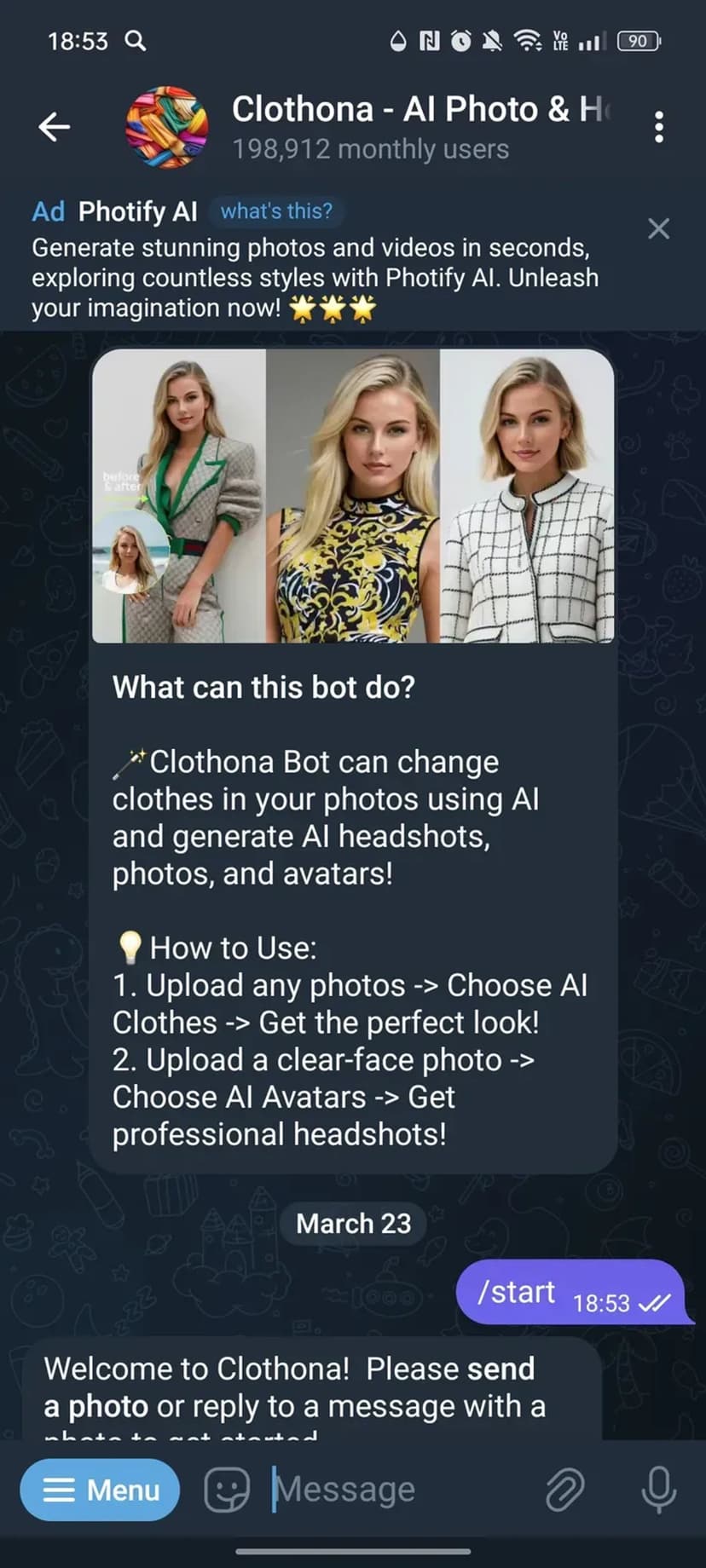706x1568 pixels.
Task: Dismiss the Photify AI ad banner
Action: pos(658,228)
